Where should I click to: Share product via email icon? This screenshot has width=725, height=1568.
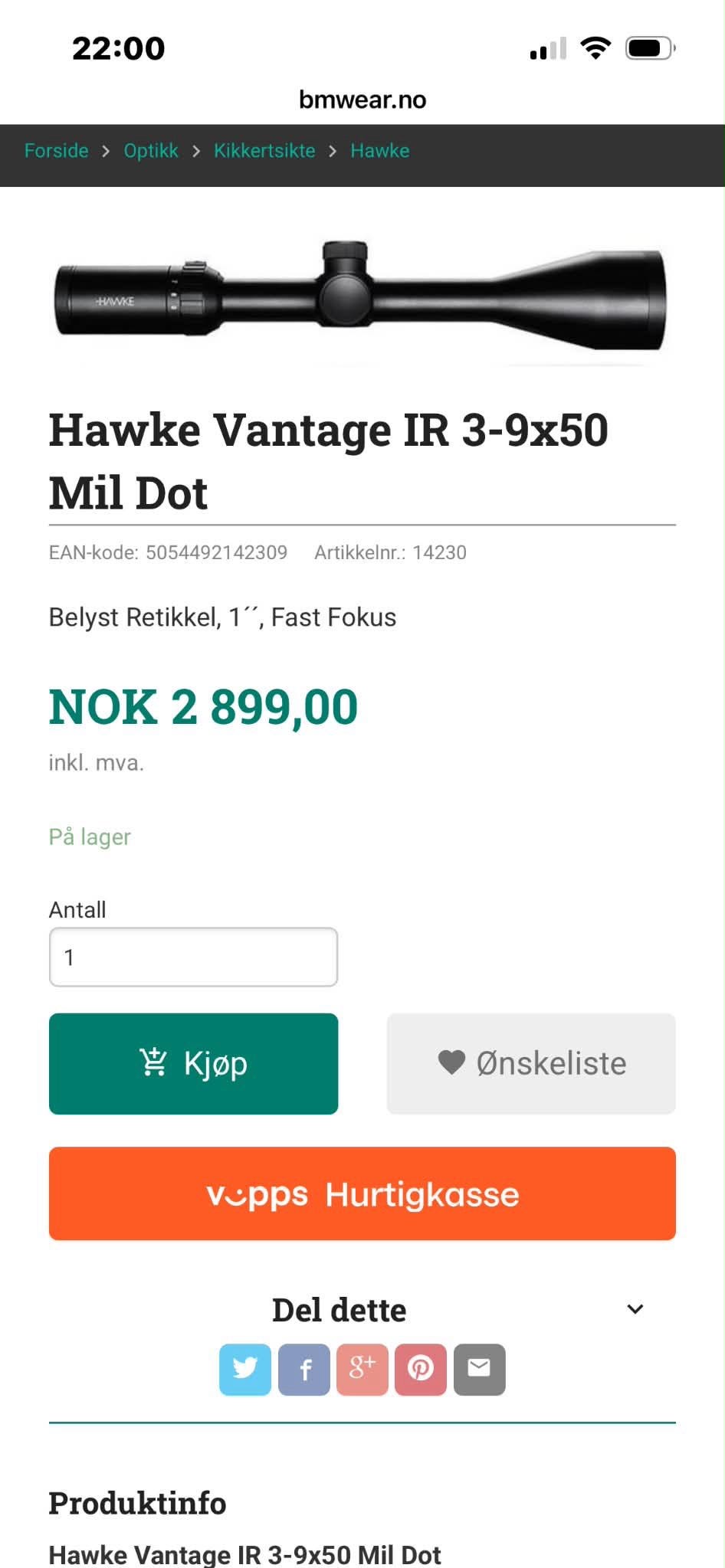pyautogui.click(x=480, y=1369)
